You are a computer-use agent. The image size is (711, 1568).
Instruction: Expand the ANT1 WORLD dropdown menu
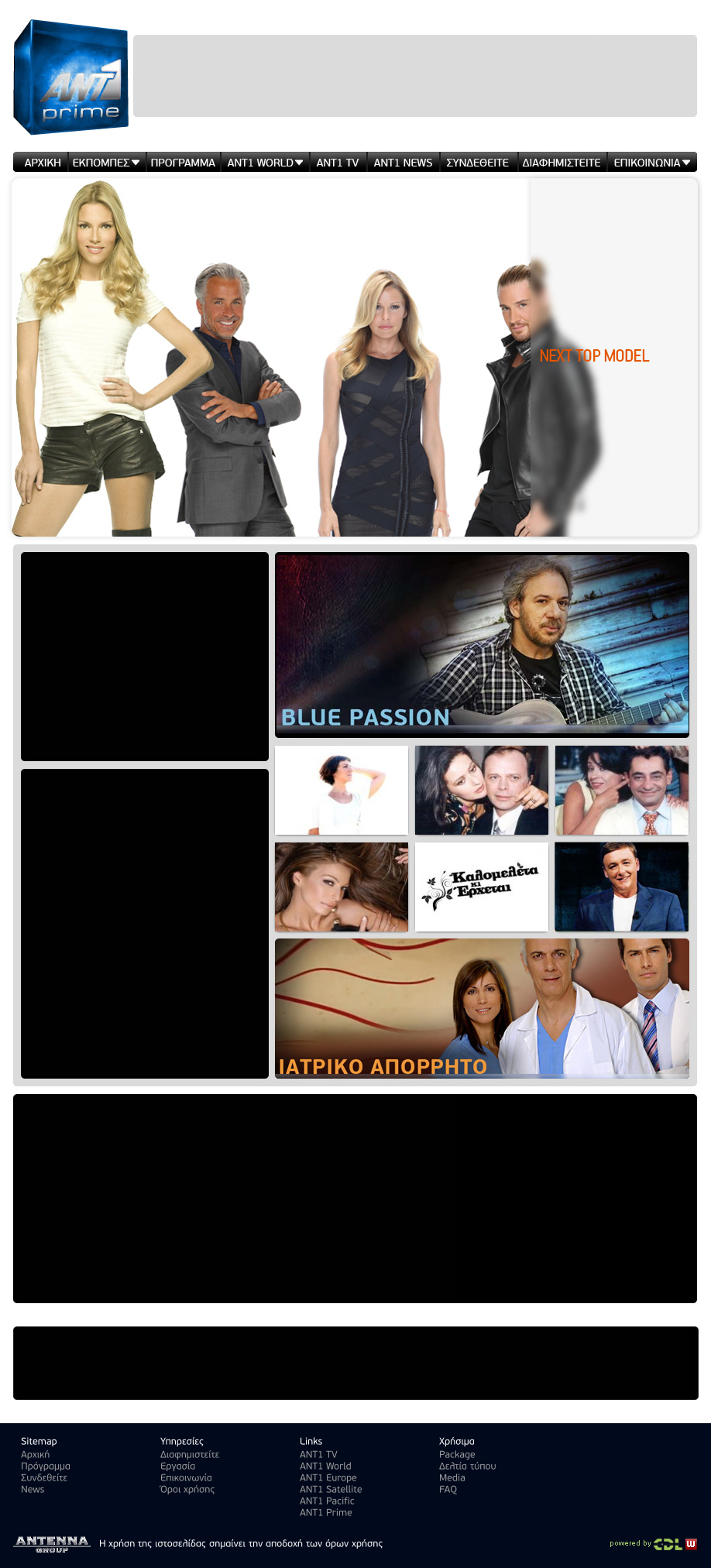264,163
